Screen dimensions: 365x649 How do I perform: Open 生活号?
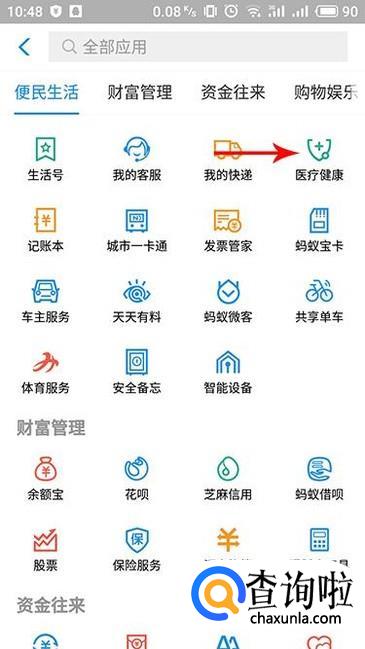[46, 160]
